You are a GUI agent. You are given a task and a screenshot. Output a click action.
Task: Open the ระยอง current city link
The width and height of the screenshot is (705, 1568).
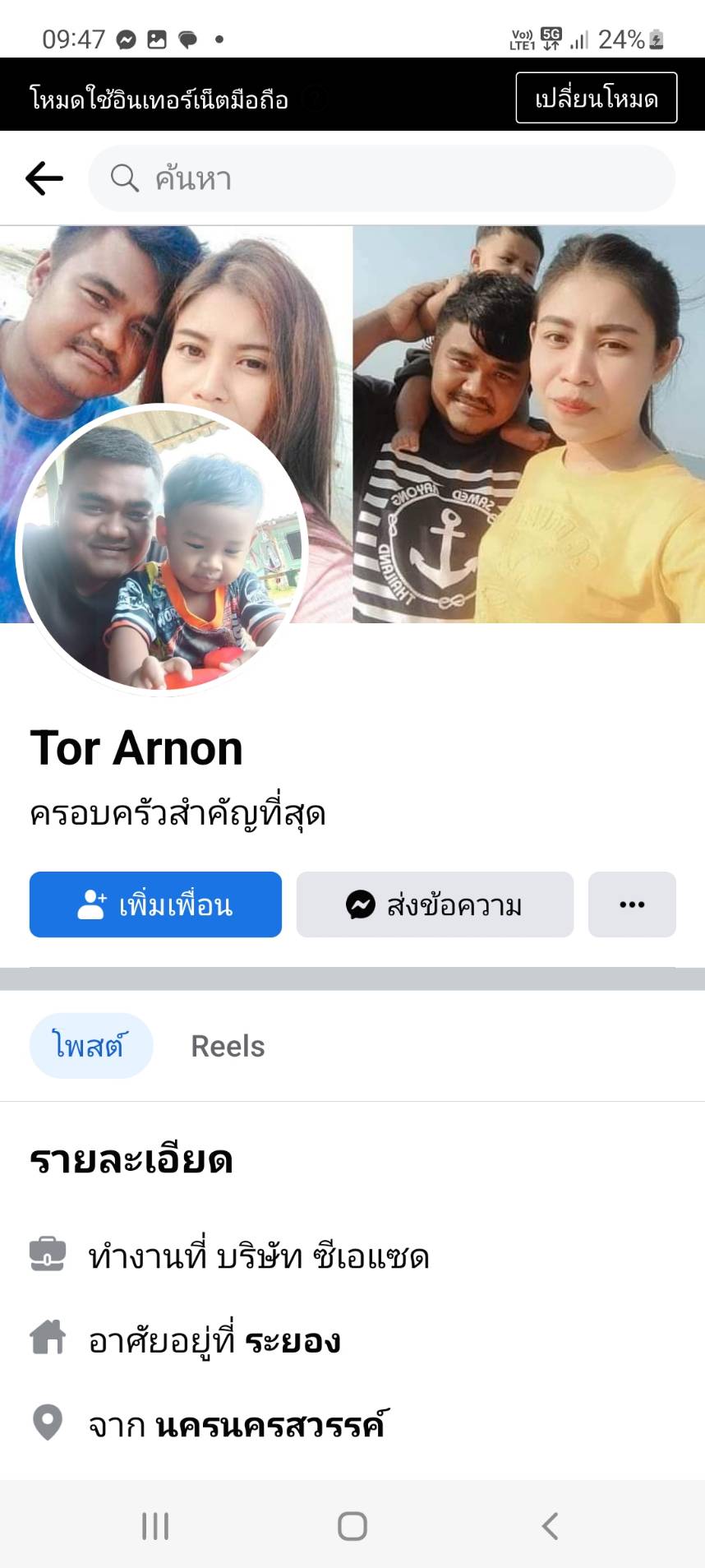click(293, 1341)
